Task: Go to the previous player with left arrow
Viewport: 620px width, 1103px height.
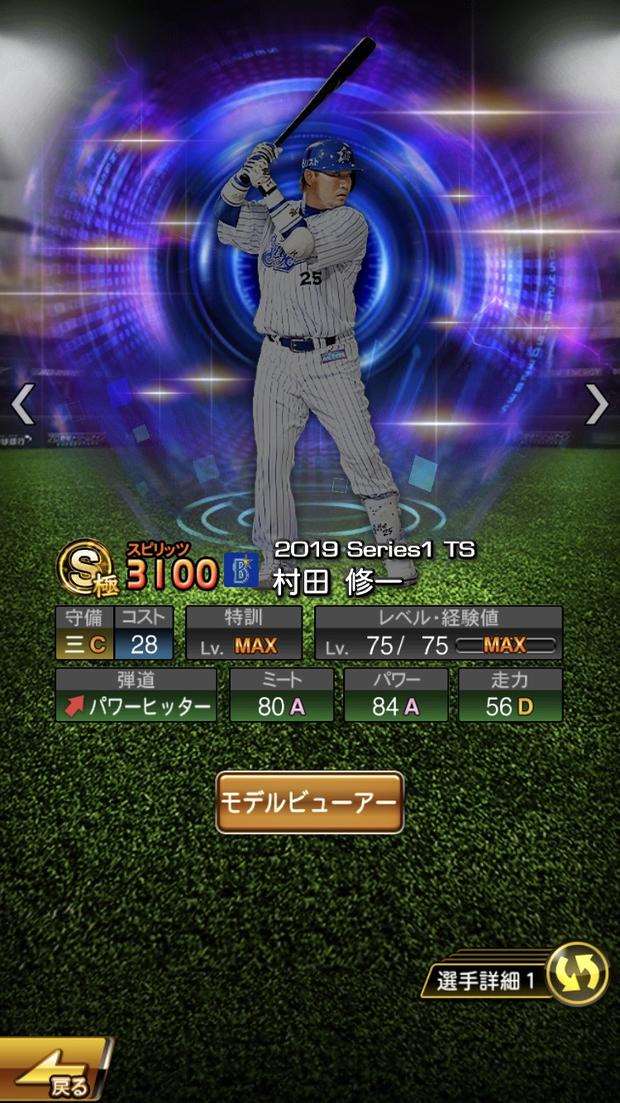Action: point(22,404)
